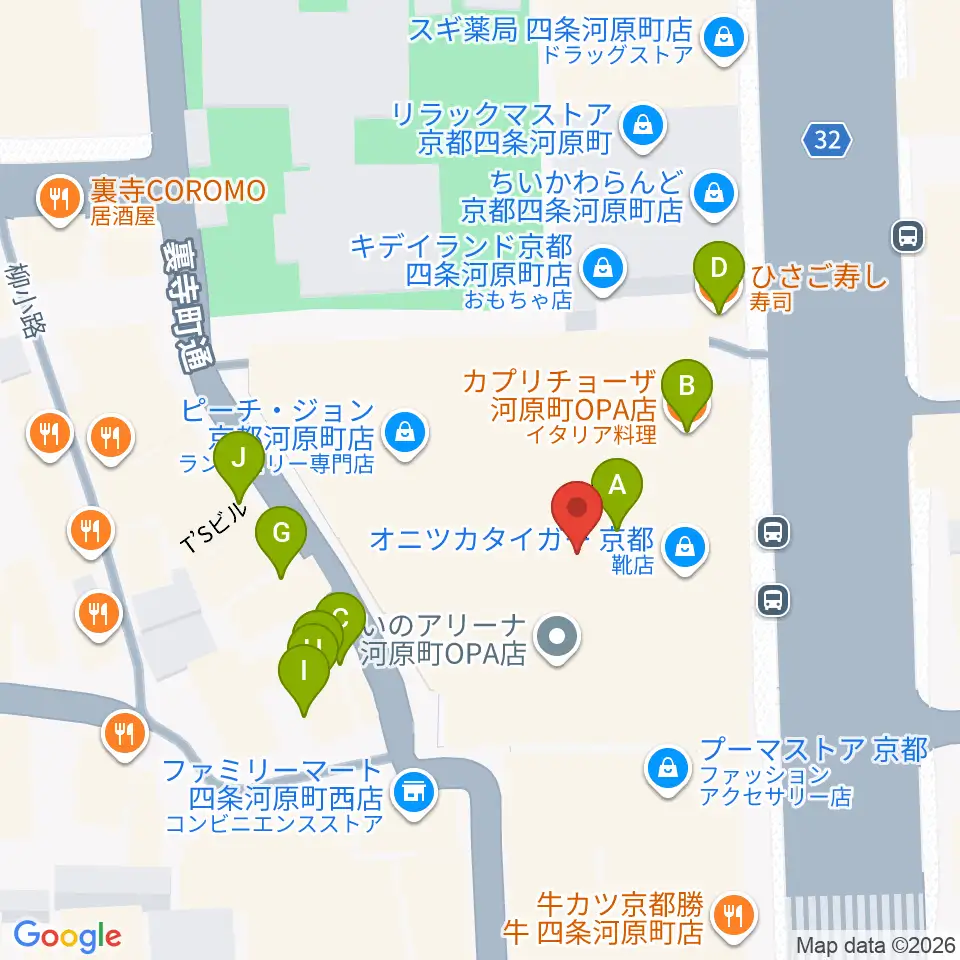960x960 pixels.
Task: Open リラックマストア shop pin
Action: [642, 128]
